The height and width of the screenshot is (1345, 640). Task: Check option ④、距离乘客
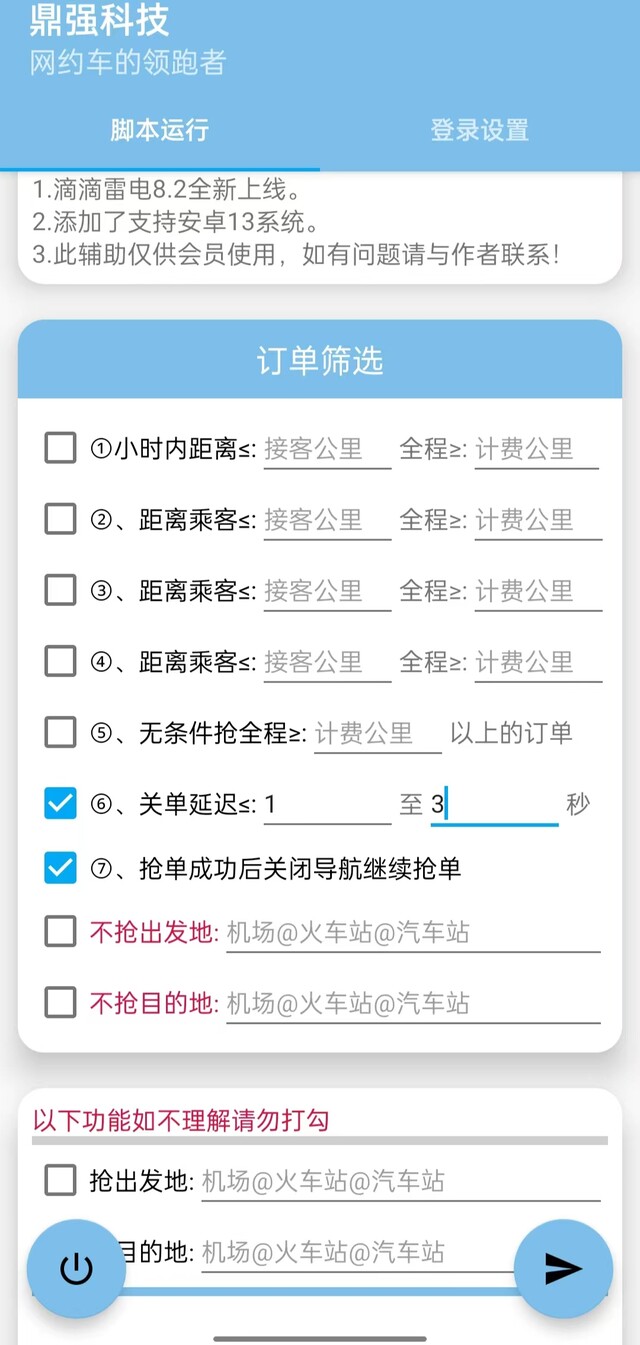tap(60, 661)
